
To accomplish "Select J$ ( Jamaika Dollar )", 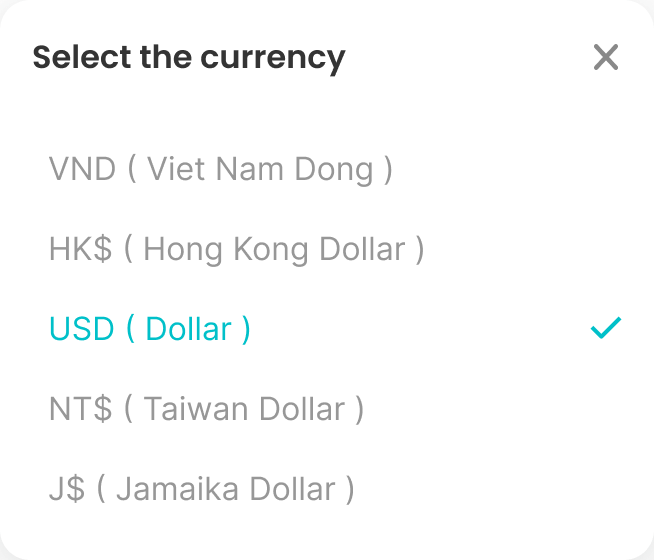I will coord(201,489).
